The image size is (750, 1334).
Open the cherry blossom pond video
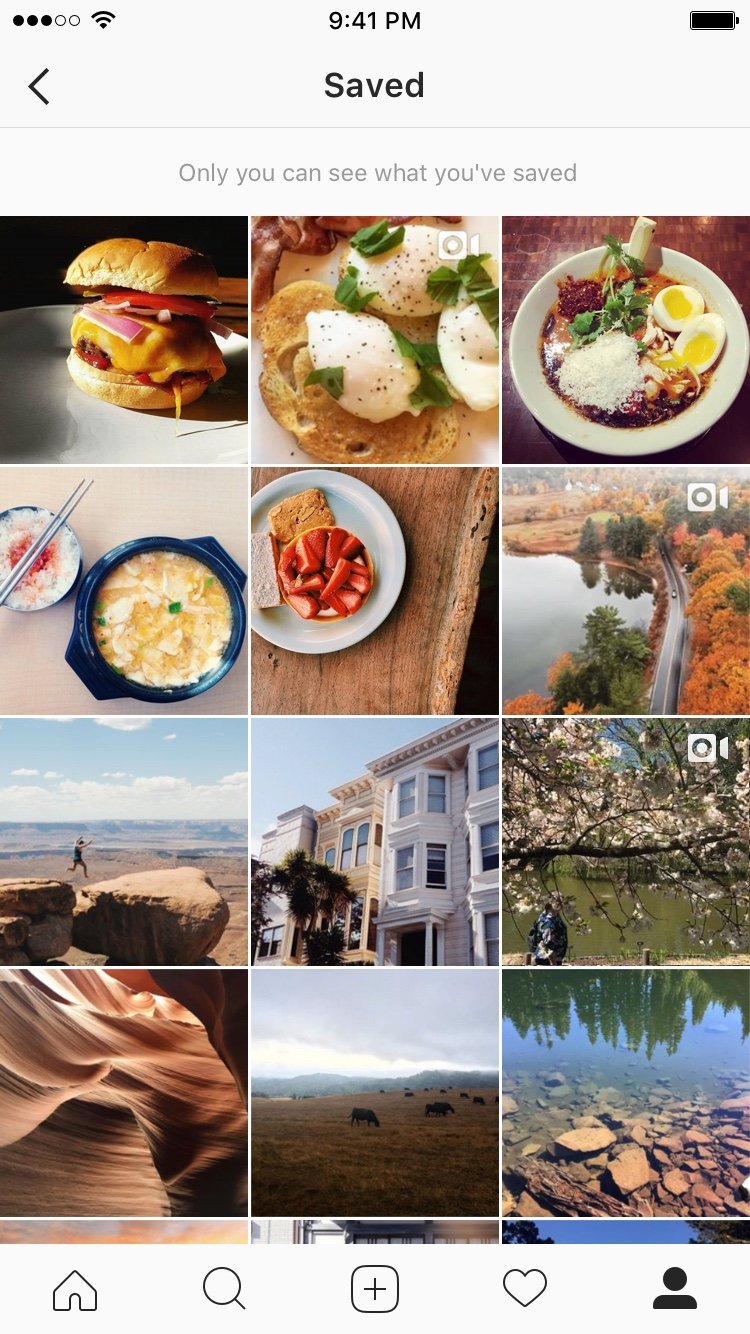(x=626, y=842)
